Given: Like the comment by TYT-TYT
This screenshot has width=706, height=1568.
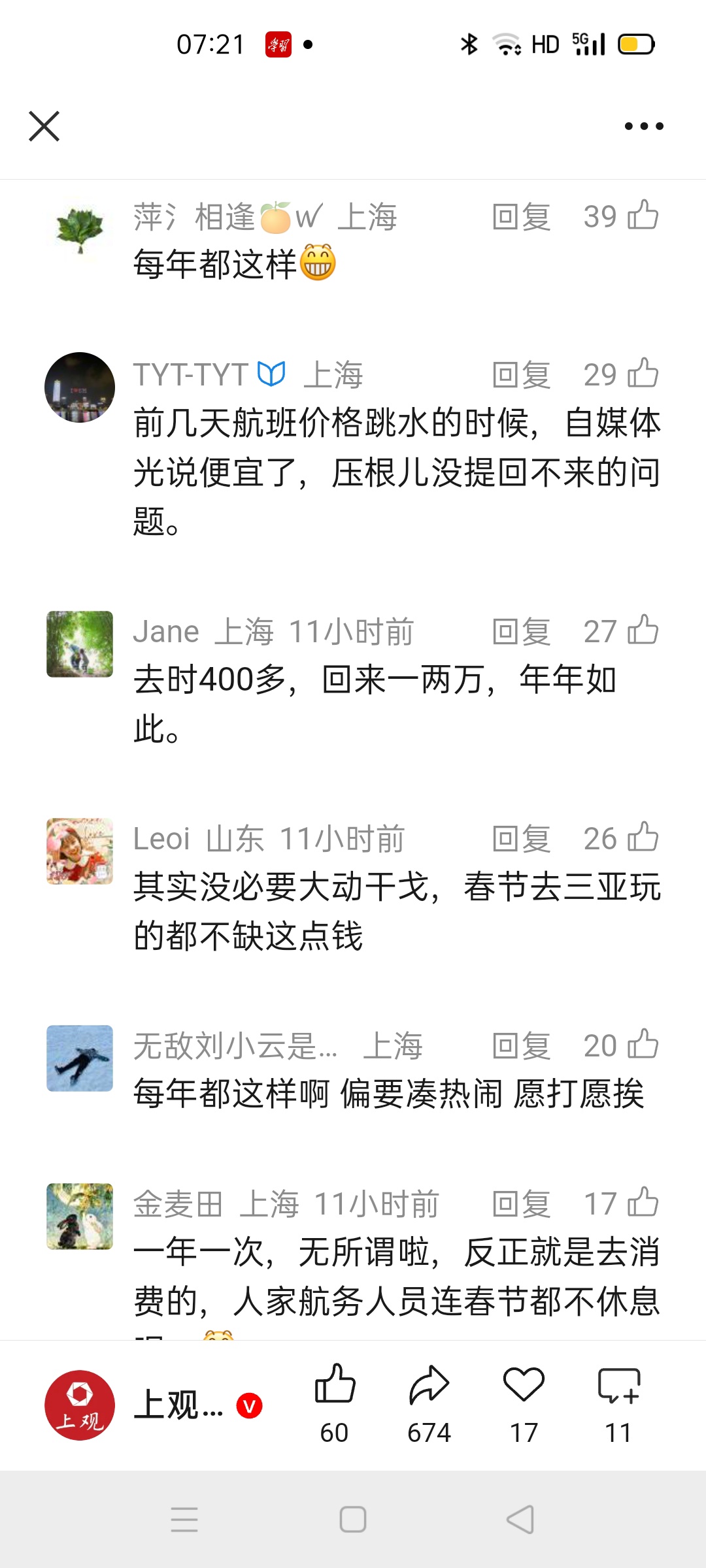Looking at the screenshot, I should 643,374.
